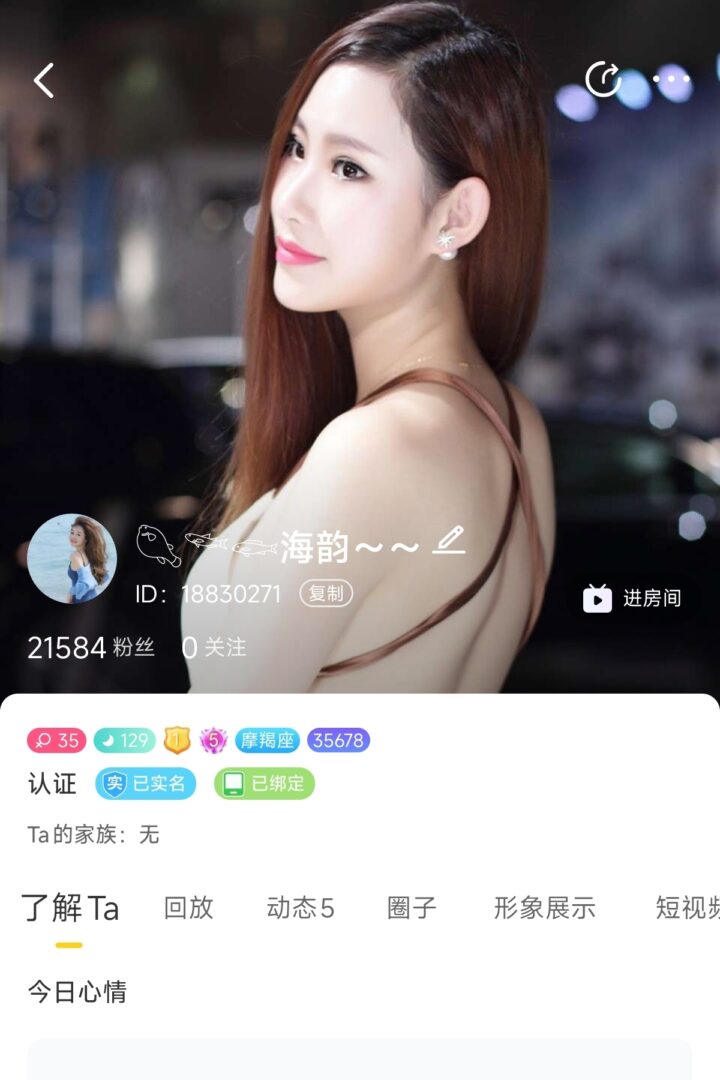Image resolution: width=720 pixels, height=1080 pixels.
Task: Select the 了解Ta tab
Action: coord(70,908)
